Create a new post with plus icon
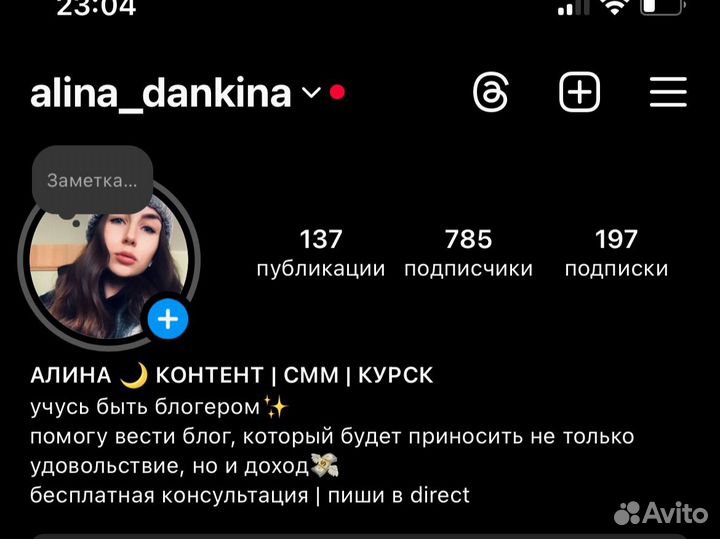Image resolution: width=720 pixels, height=539 pixels. (x=579, y=94)
